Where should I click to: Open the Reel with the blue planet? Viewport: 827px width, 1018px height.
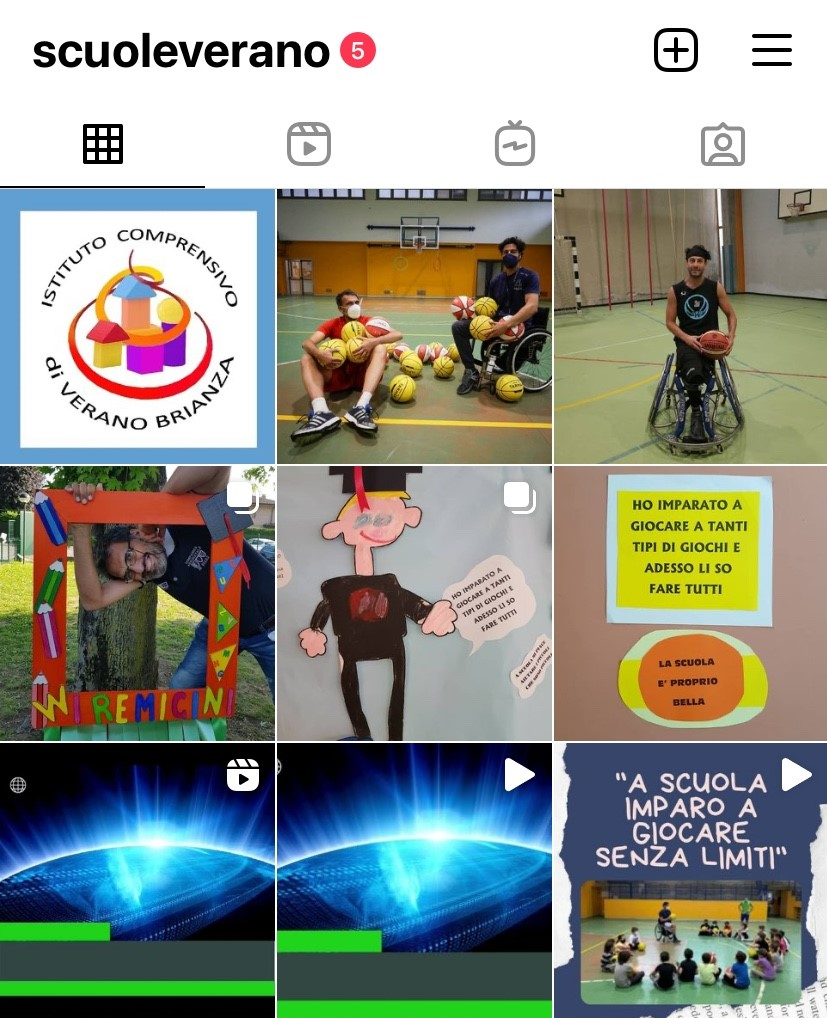tap(137, 880)
